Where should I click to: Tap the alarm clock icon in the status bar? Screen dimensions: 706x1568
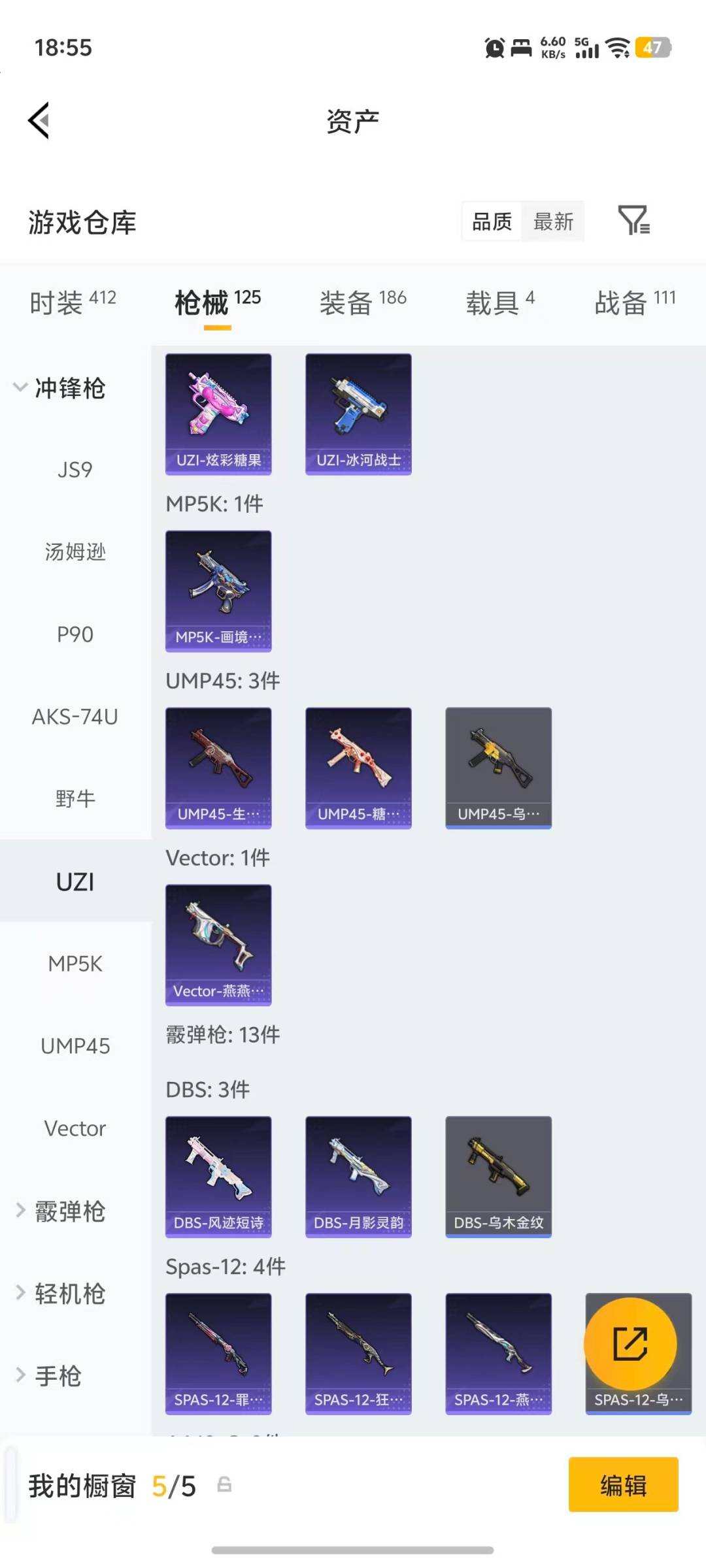(x=495, y=48)
